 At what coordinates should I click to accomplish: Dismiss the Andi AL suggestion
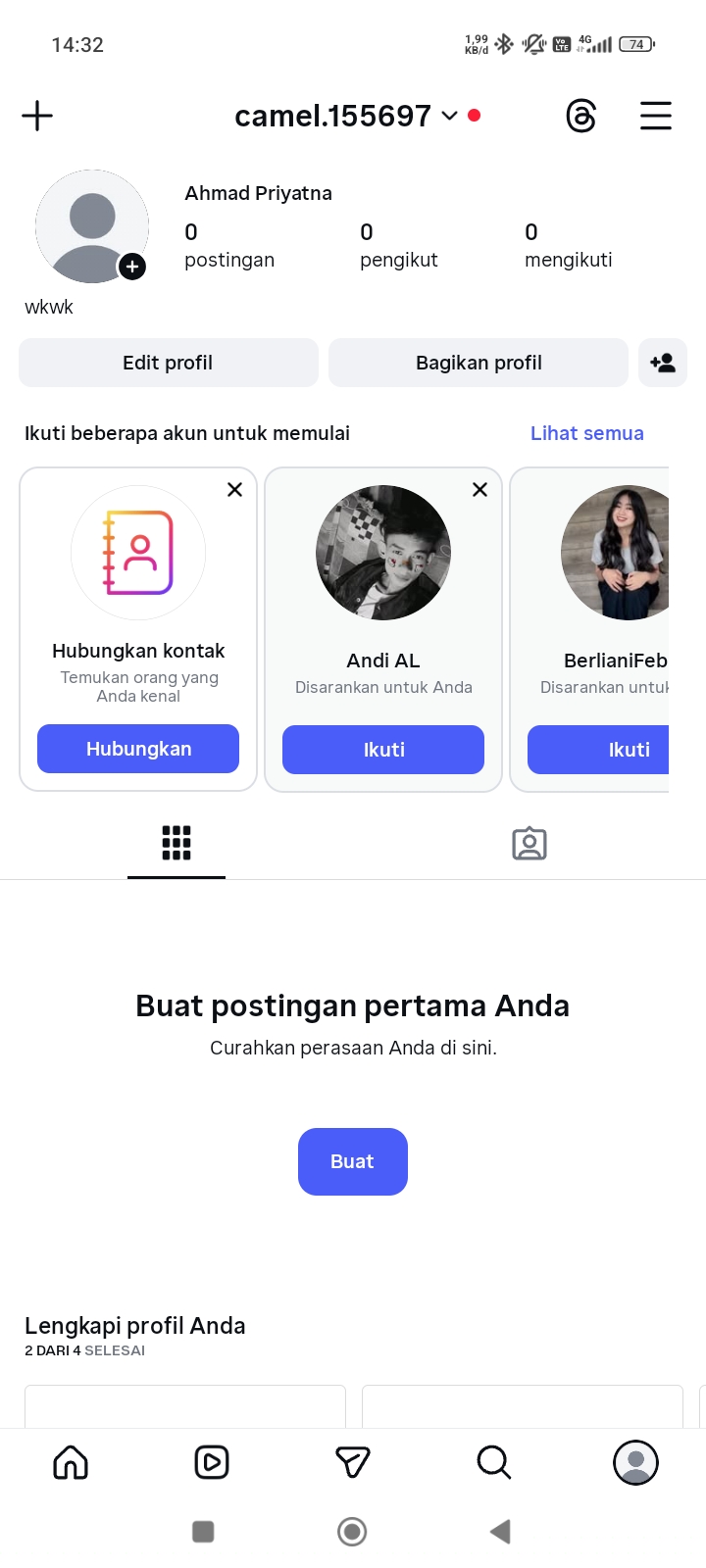pyautogui.click(x=479, y=489)
